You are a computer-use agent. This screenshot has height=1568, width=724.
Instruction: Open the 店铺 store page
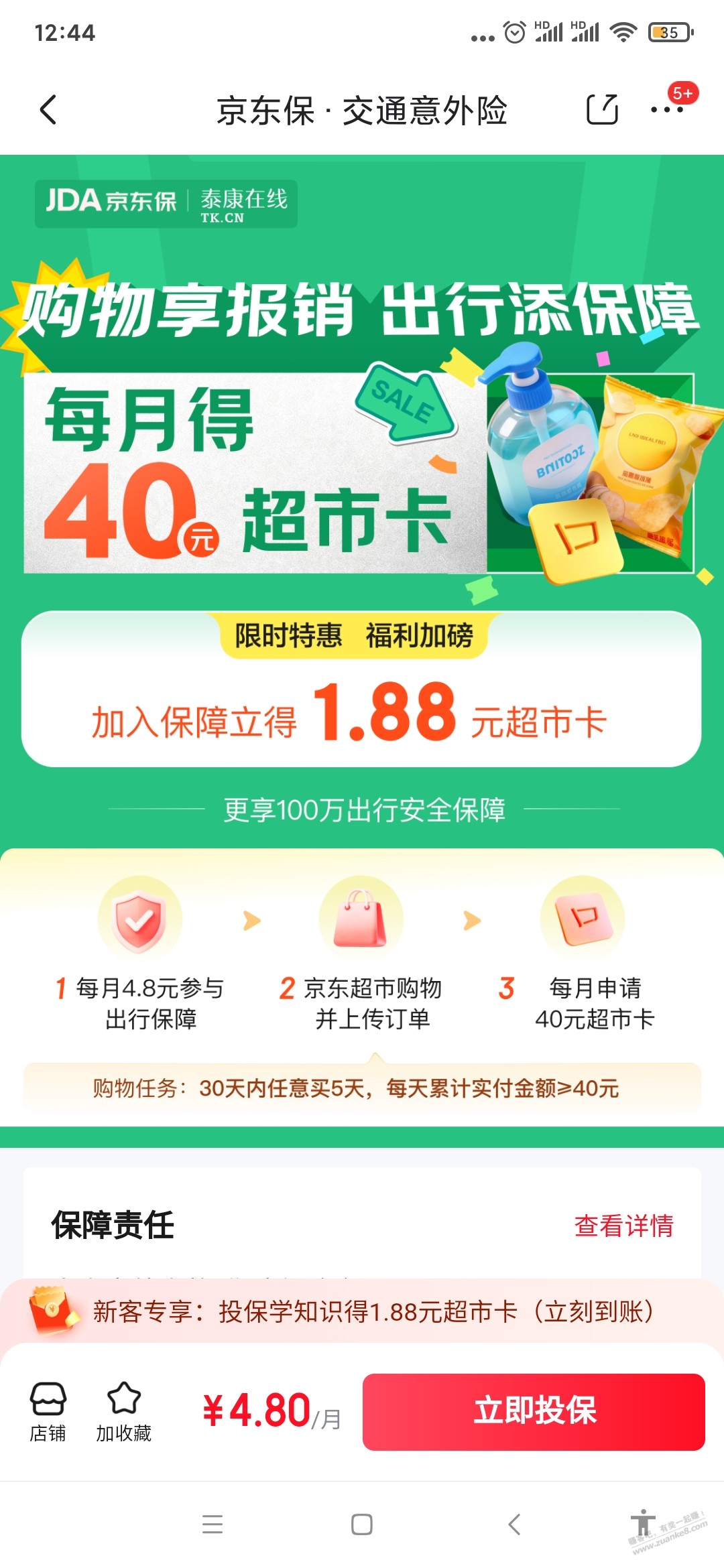pyautogui.click(x=48, y=1412)
